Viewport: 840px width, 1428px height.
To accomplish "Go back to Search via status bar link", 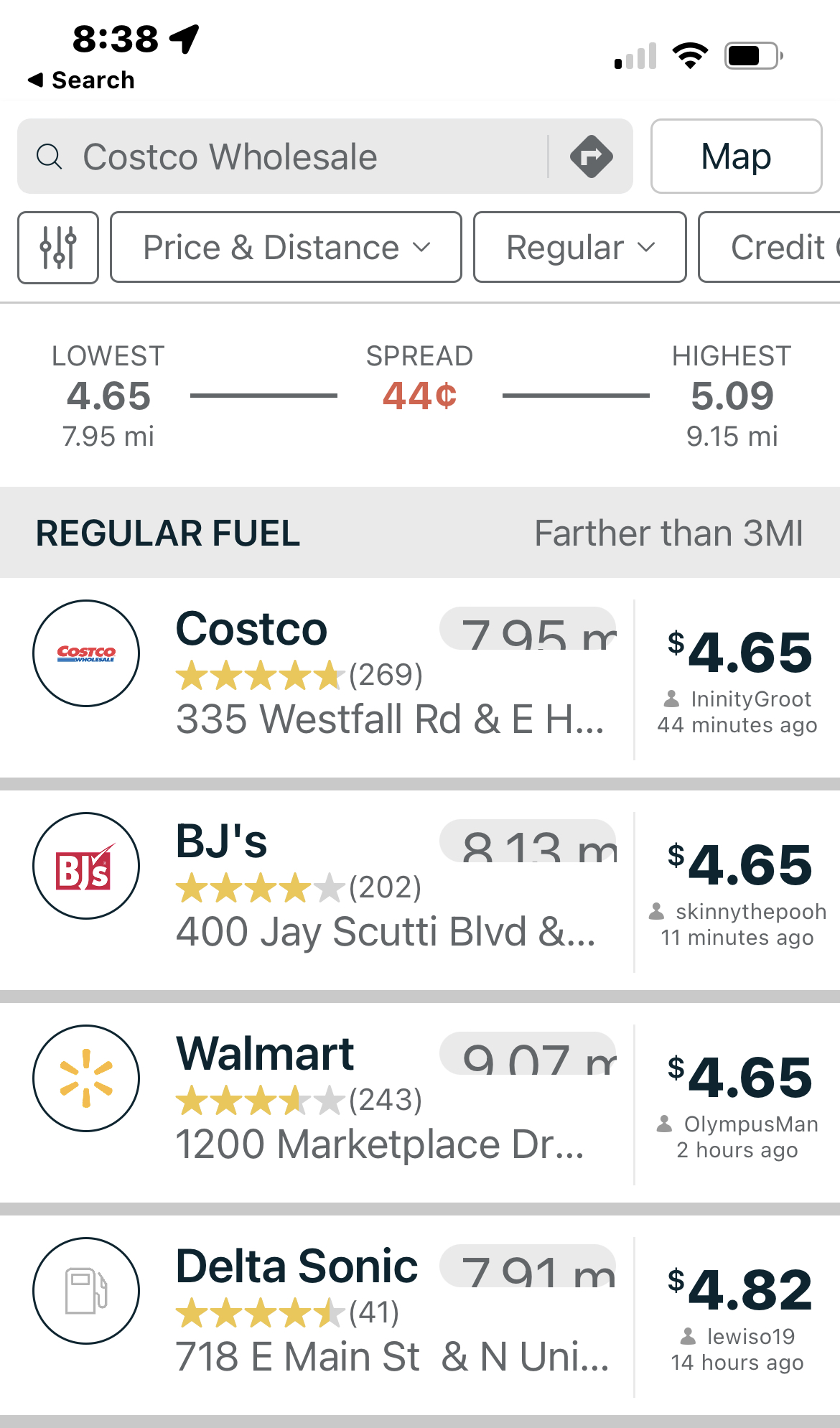I will click(x=81, y=80).
